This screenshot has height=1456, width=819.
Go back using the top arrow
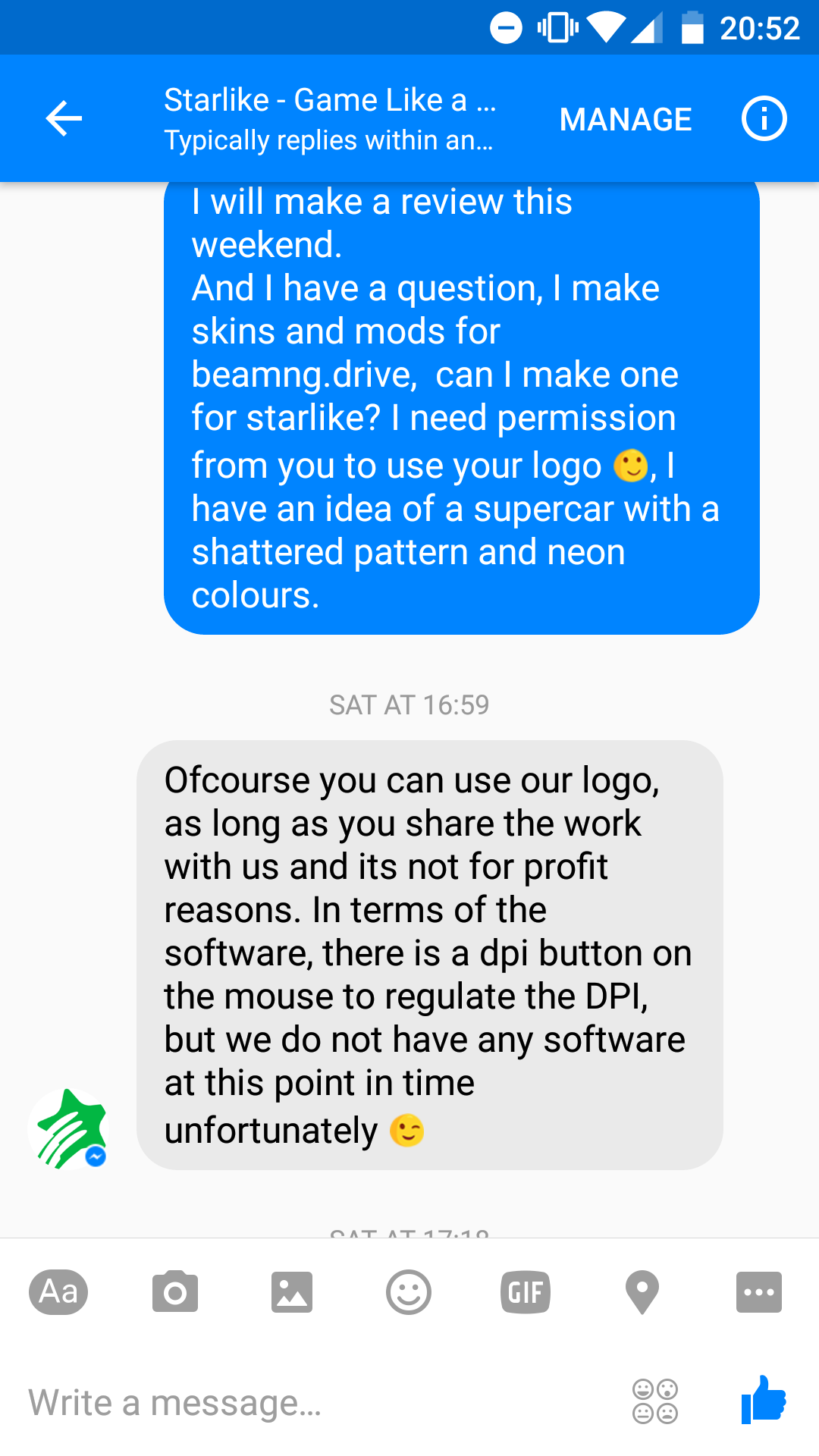(x=64, y=119)
